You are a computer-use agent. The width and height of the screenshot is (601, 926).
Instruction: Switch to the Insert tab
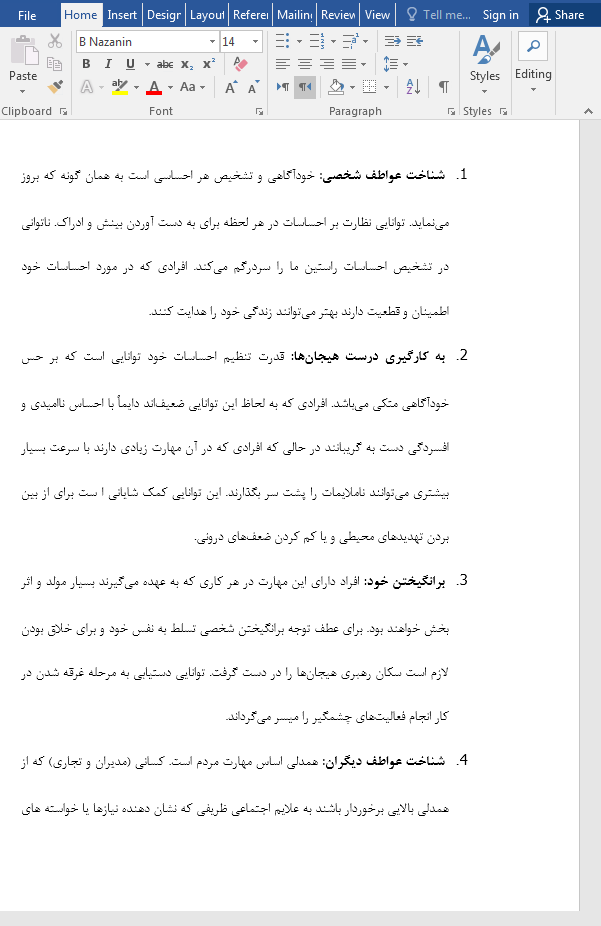coord(122,15)
